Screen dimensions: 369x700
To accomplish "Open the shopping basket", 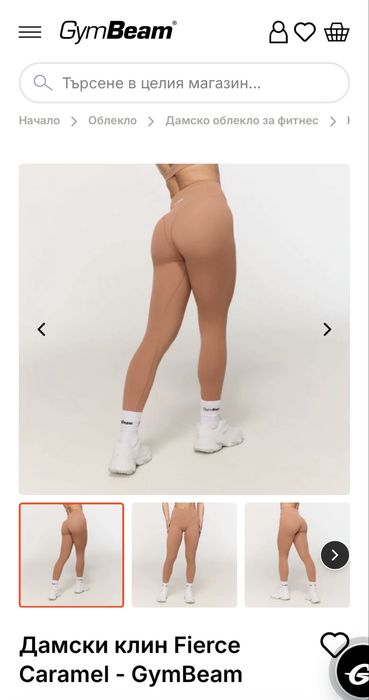I will tap(336, 32).
